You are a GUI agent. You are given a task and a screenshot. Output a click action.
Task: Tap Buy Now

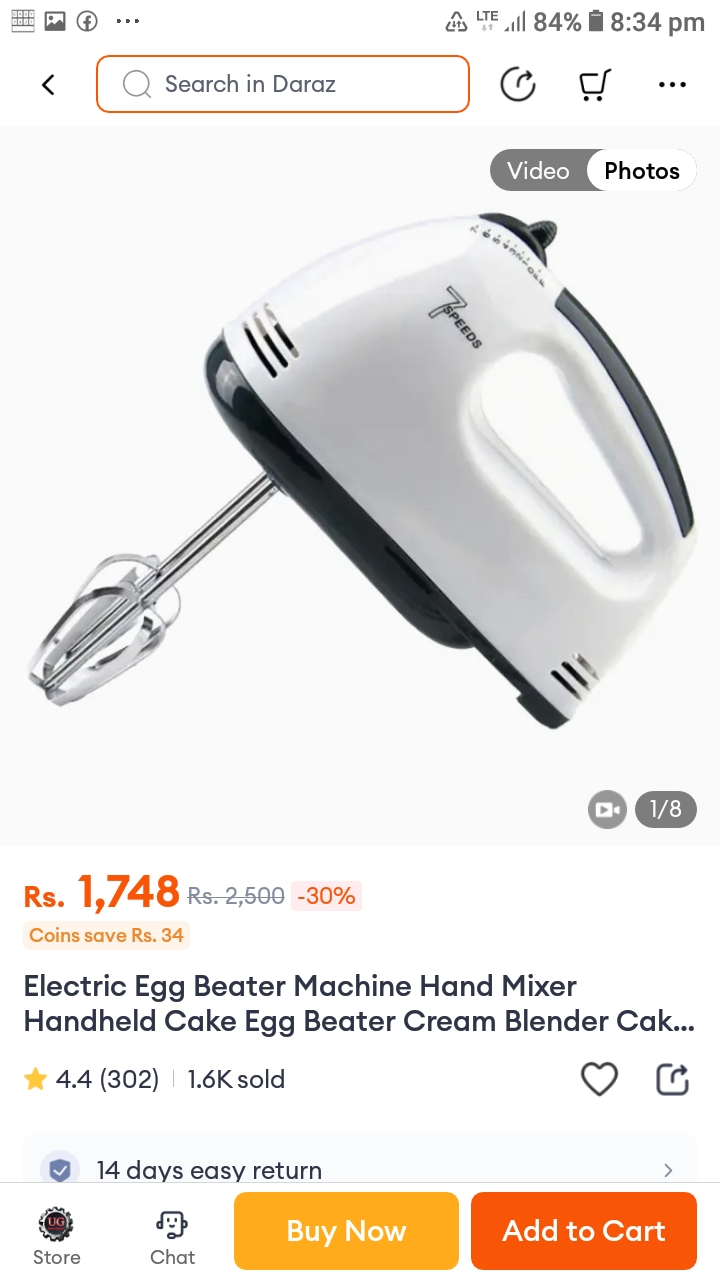coord(346,1231)
